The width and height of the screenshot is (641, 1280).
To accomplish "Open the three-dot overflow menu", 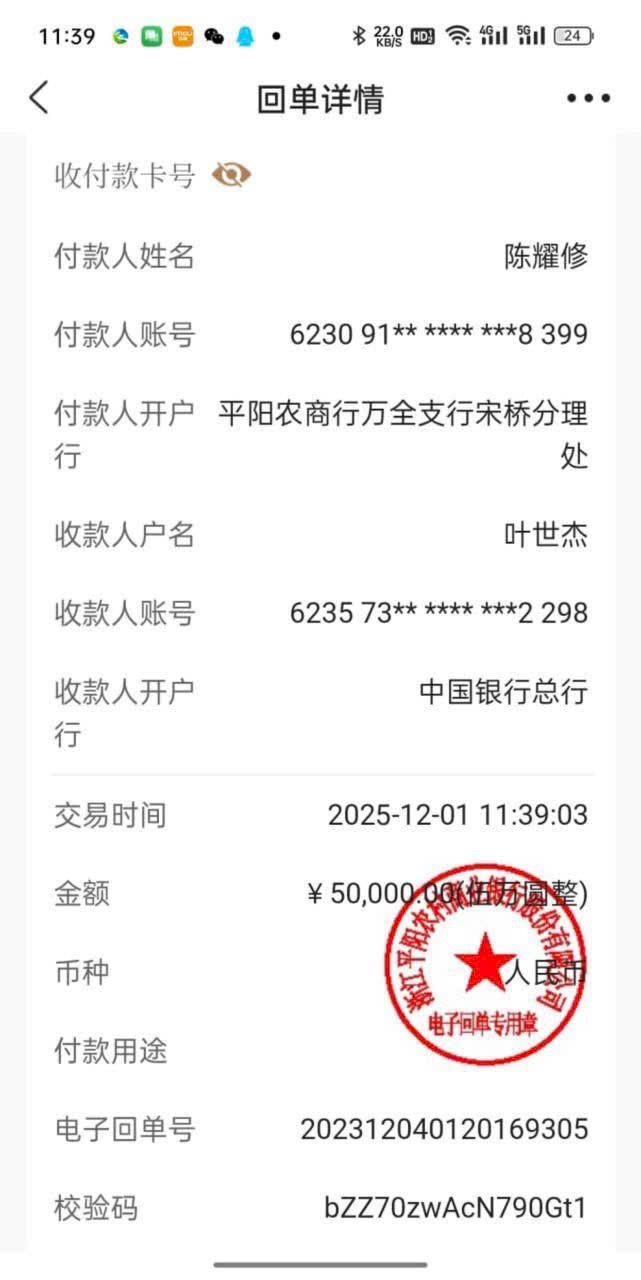I will [x=588, y=98].
